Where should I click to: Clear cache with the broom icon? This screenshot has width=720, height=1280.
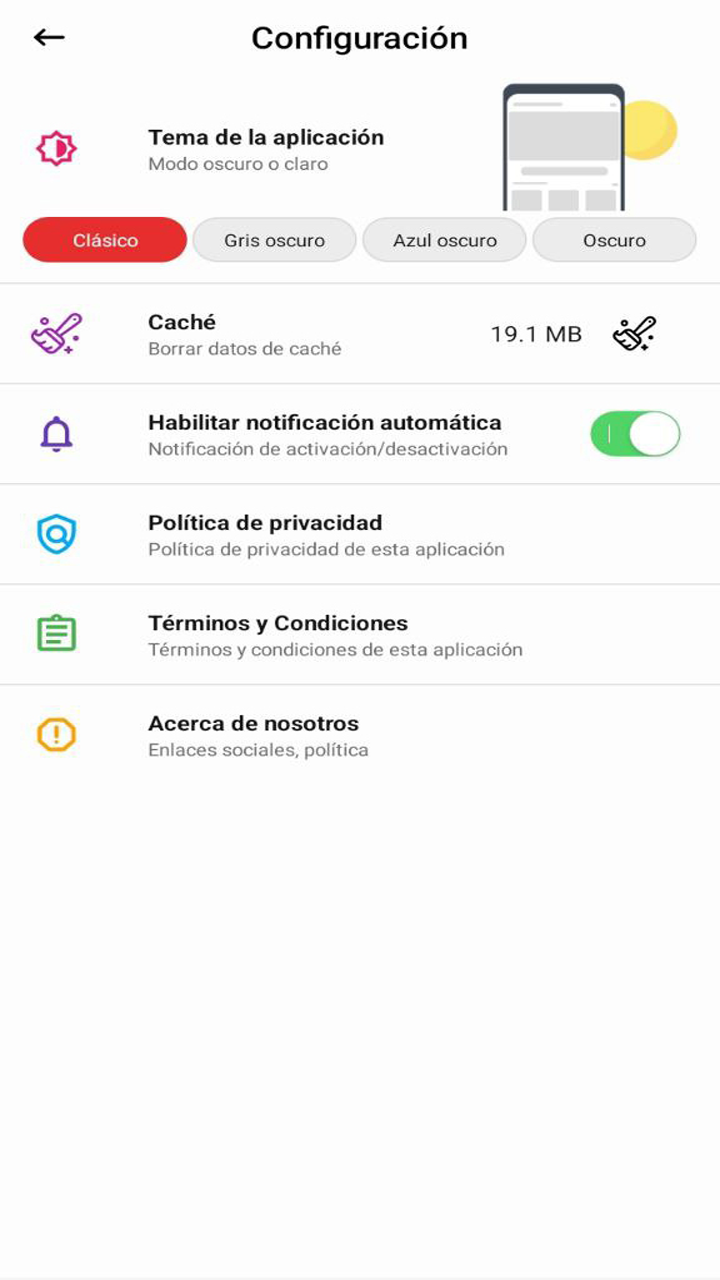coord(634,334)
